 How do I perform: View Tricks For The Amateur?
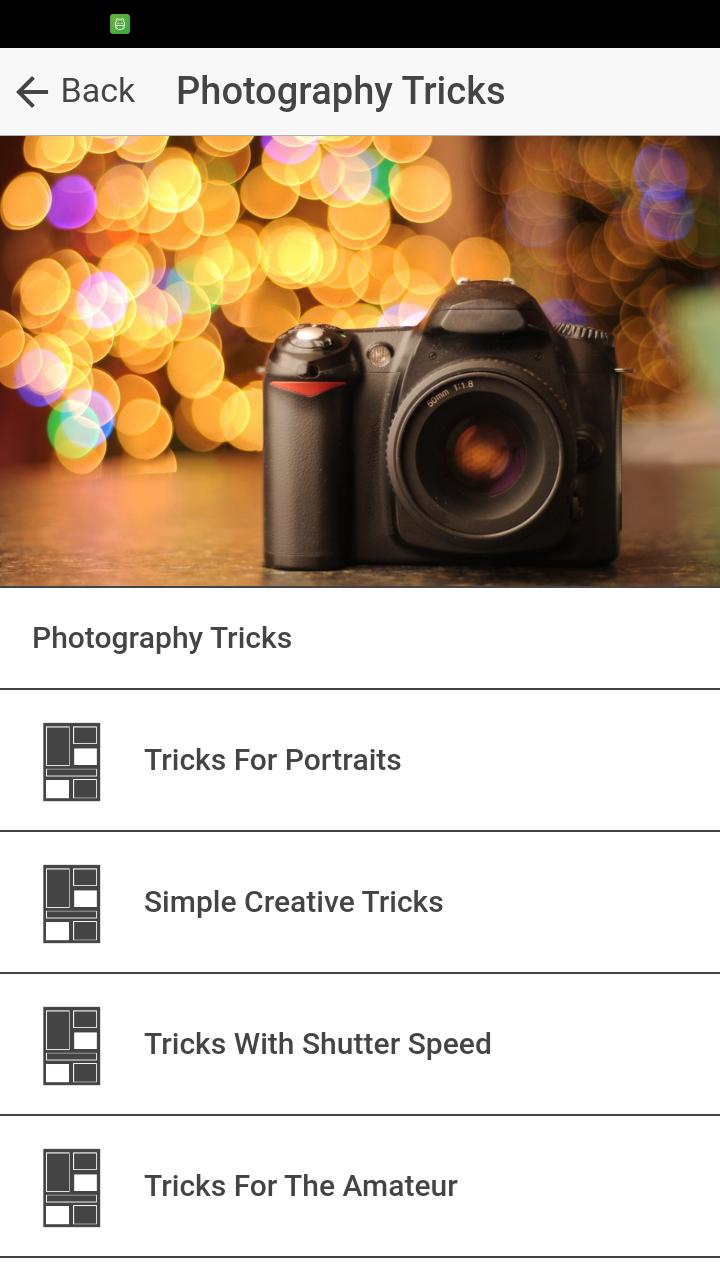pos(300,1186)
